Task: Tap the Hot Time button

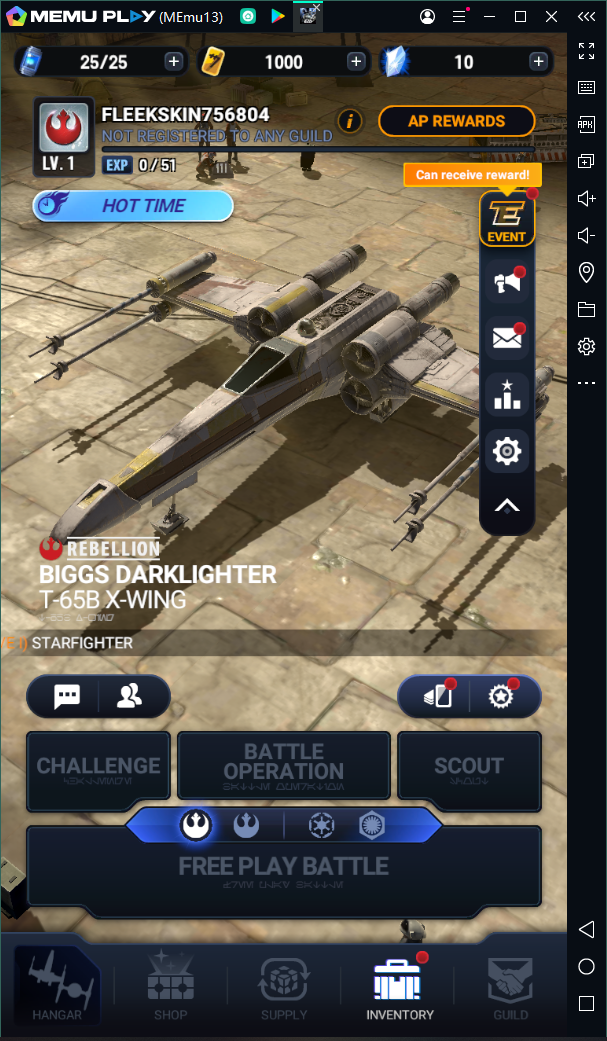Action: click(133, 206)
